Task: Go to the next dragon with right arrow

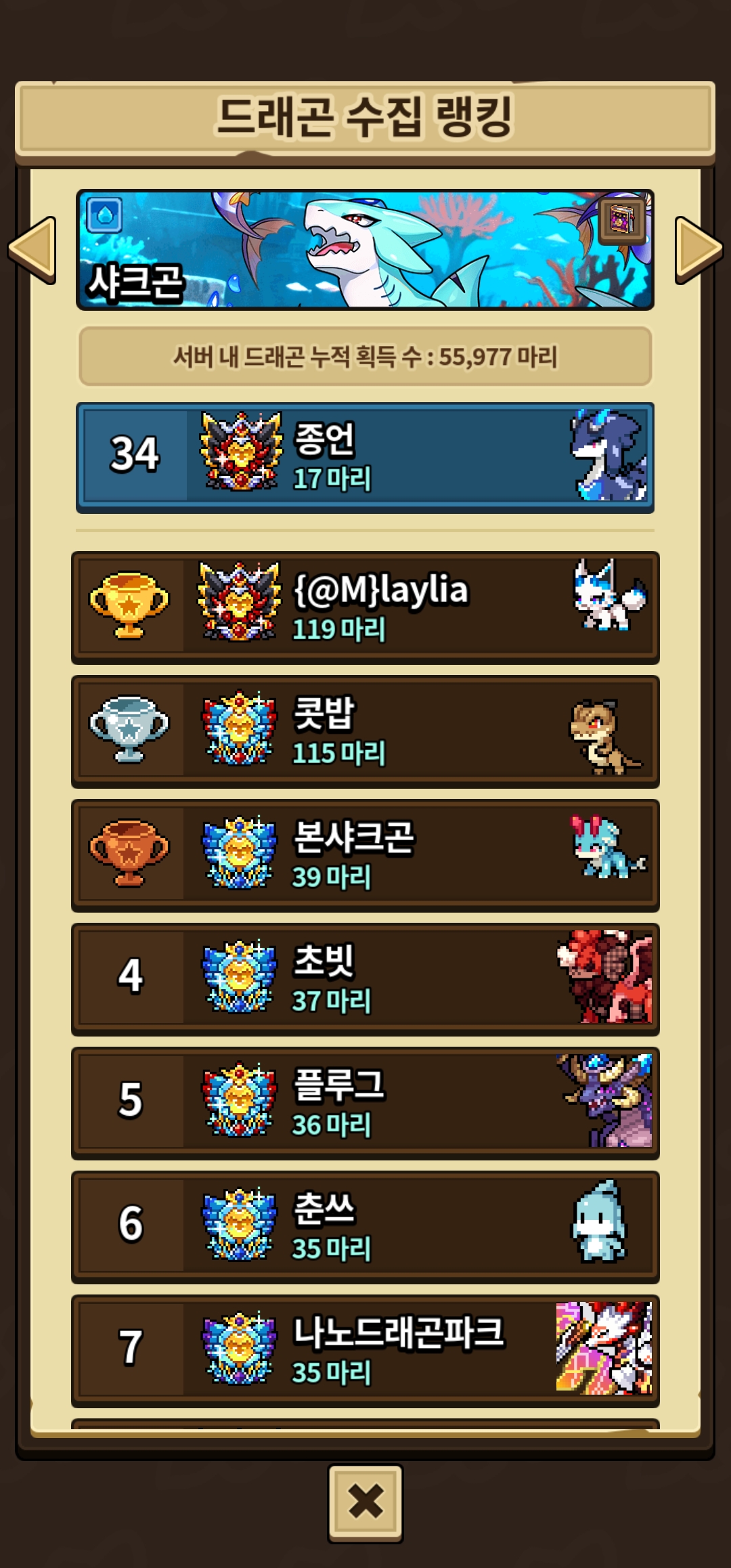Action: 699,249
